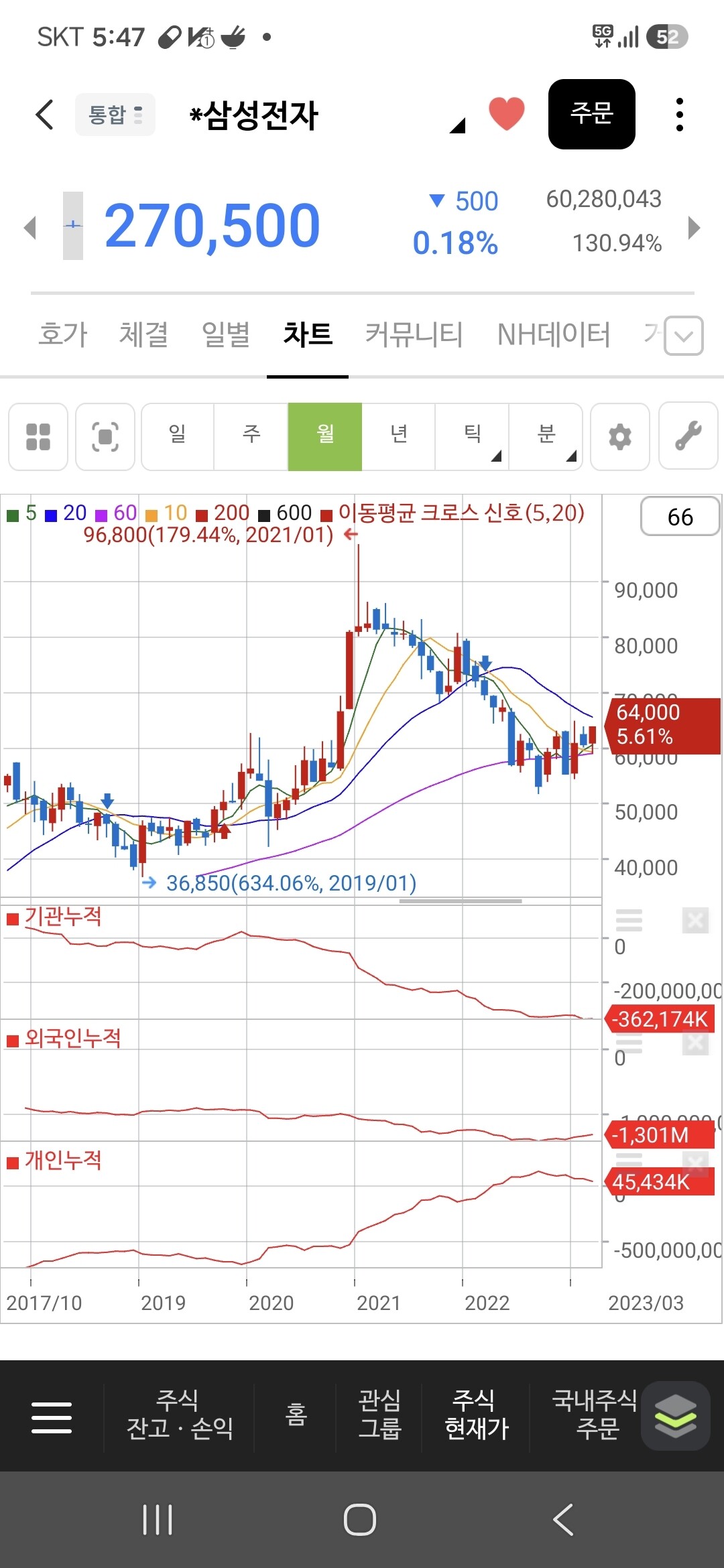Image resolution: width=724 pixels, height=1568 pixels.
Task: Select the 일 daily chart period
Action: 178,436
